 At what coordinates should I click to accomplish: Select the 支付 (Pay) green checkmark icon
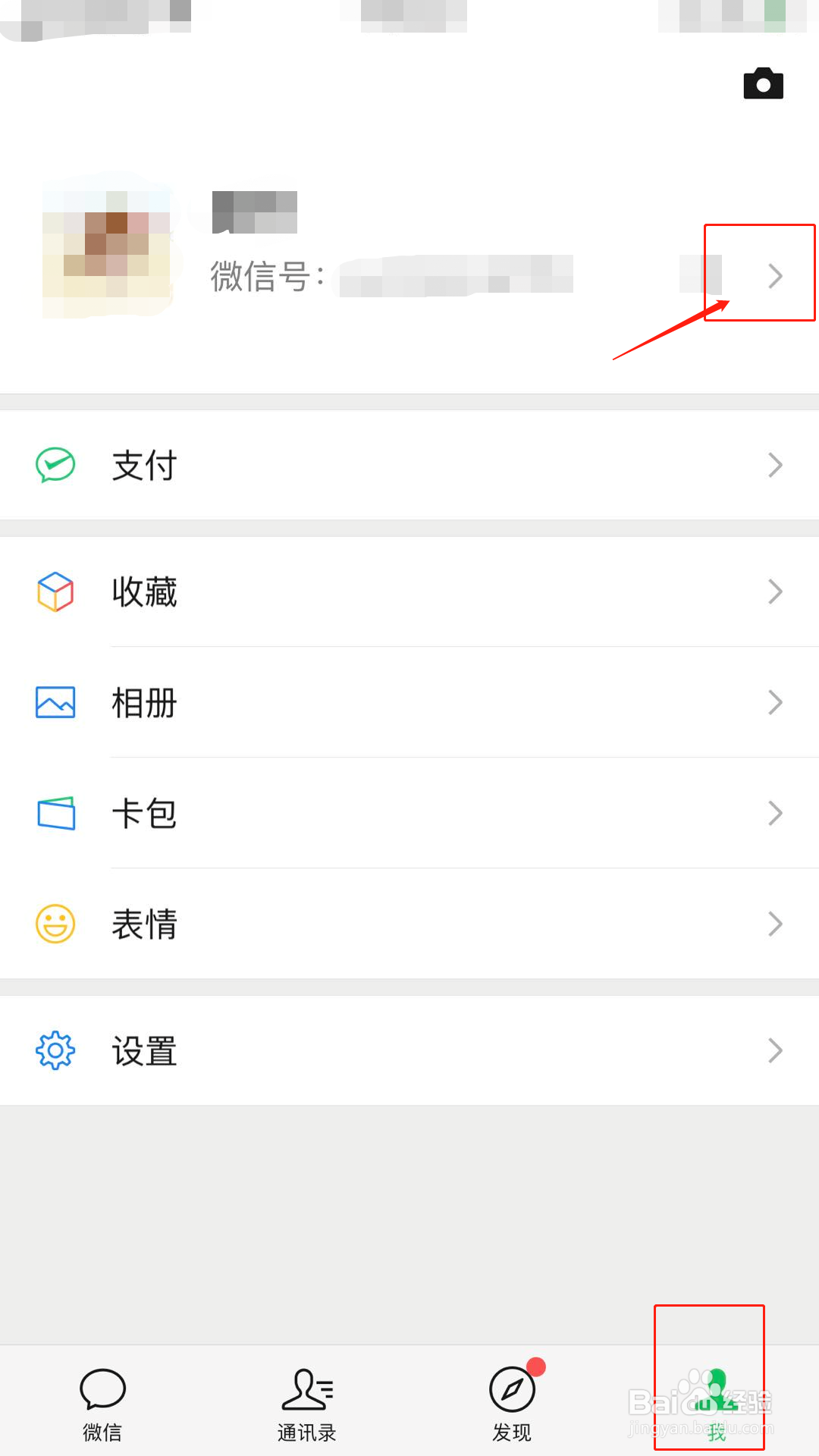click(54, 465)
